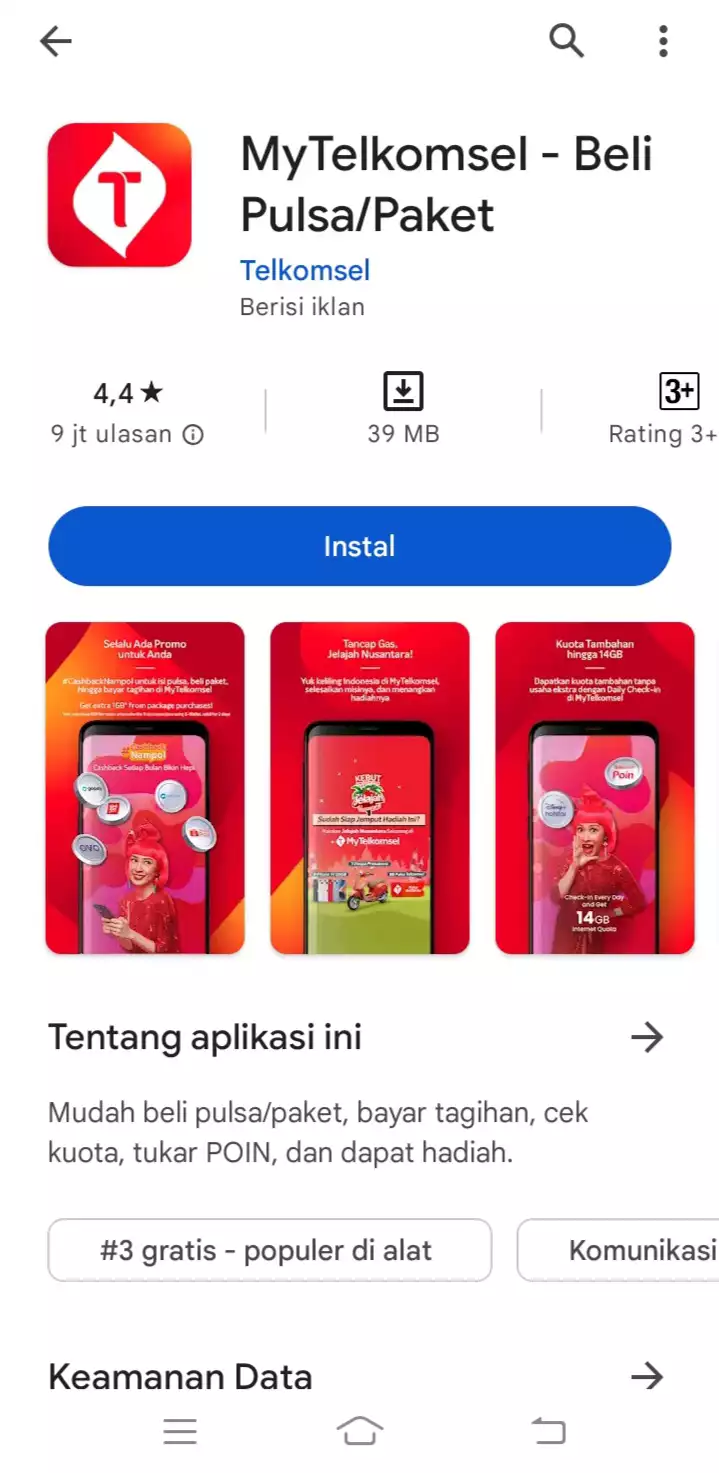Go to the system home screen
The image size is (719, 1473).
coord(360,1431)
